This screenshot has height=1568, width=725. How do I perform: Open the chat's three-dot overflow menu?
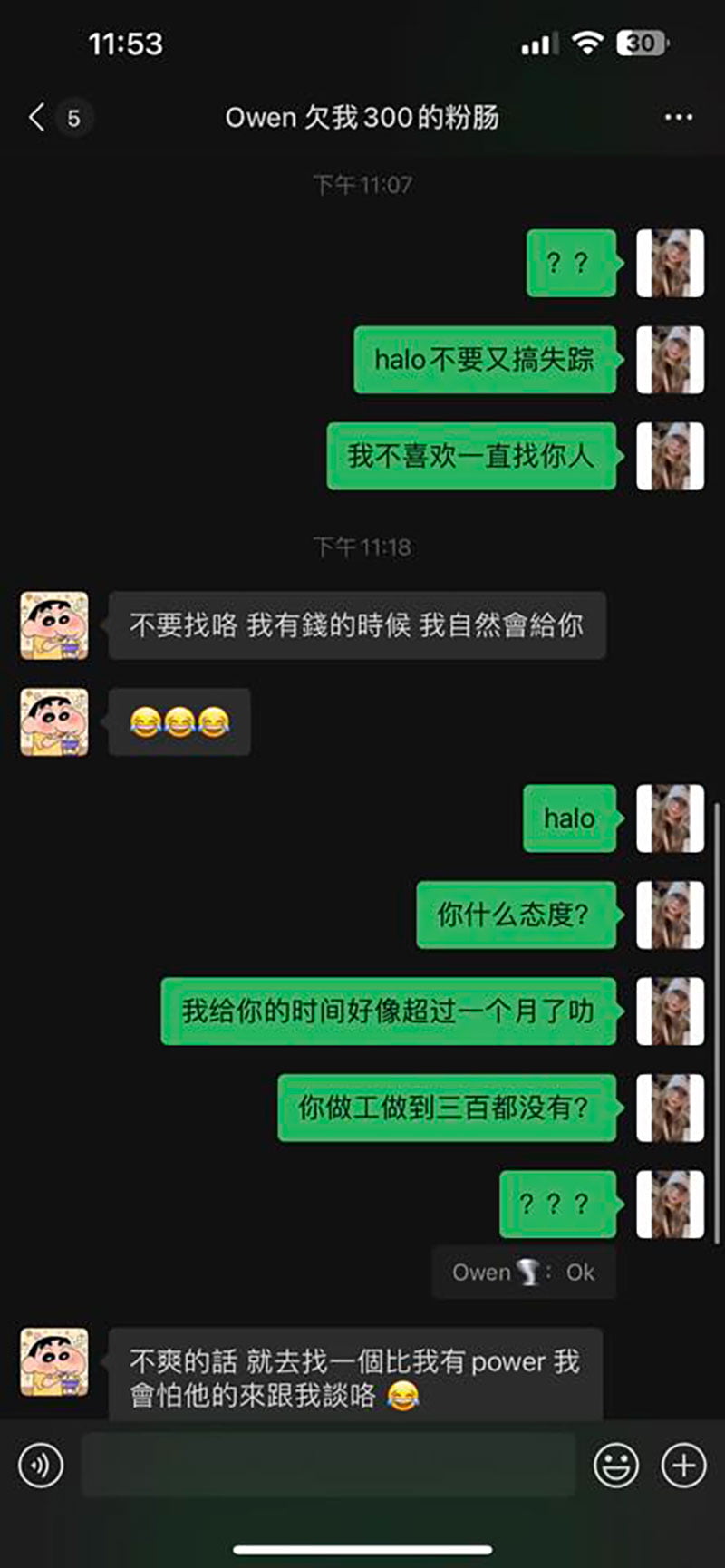pos(678,117)
